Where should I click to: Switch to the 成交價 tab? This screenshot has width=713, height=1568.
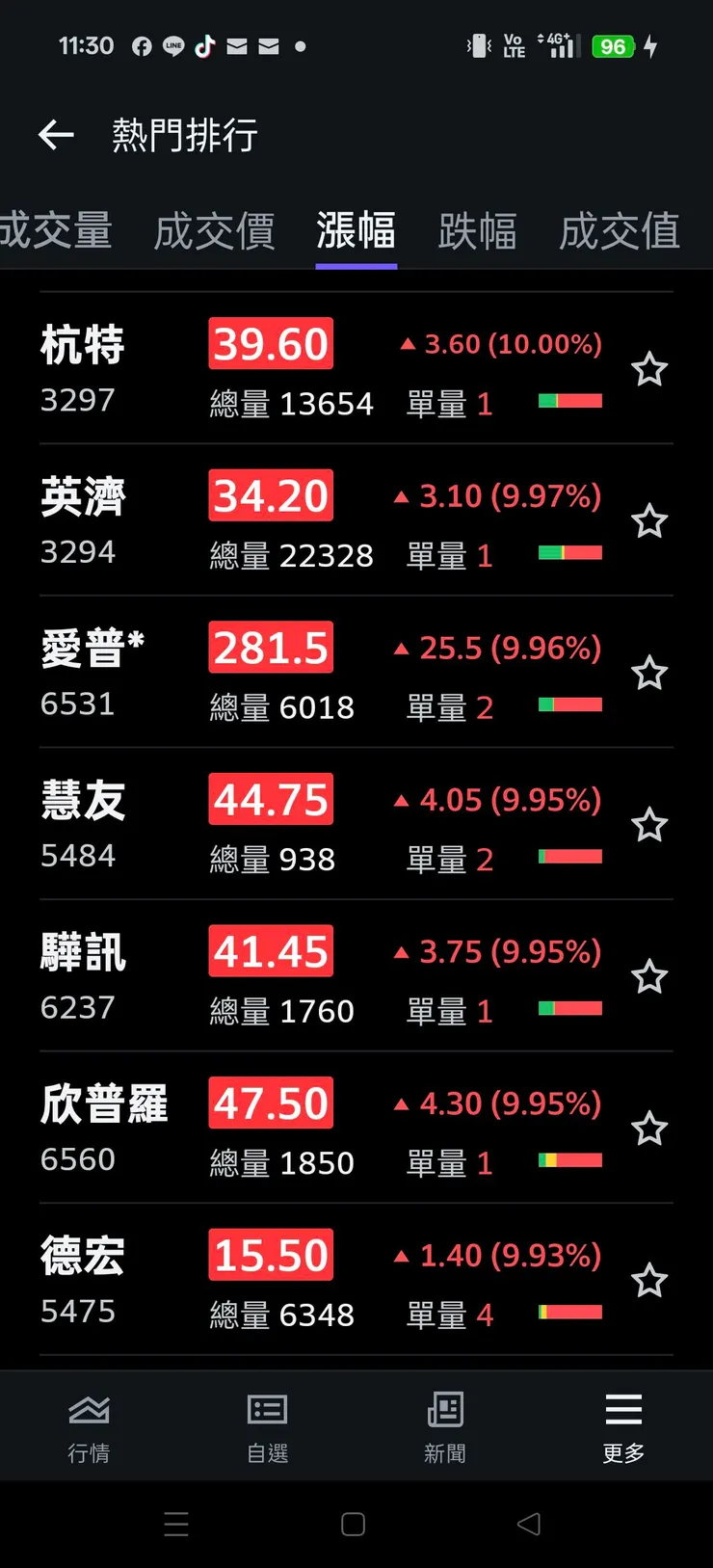click(x=214, y=231)
